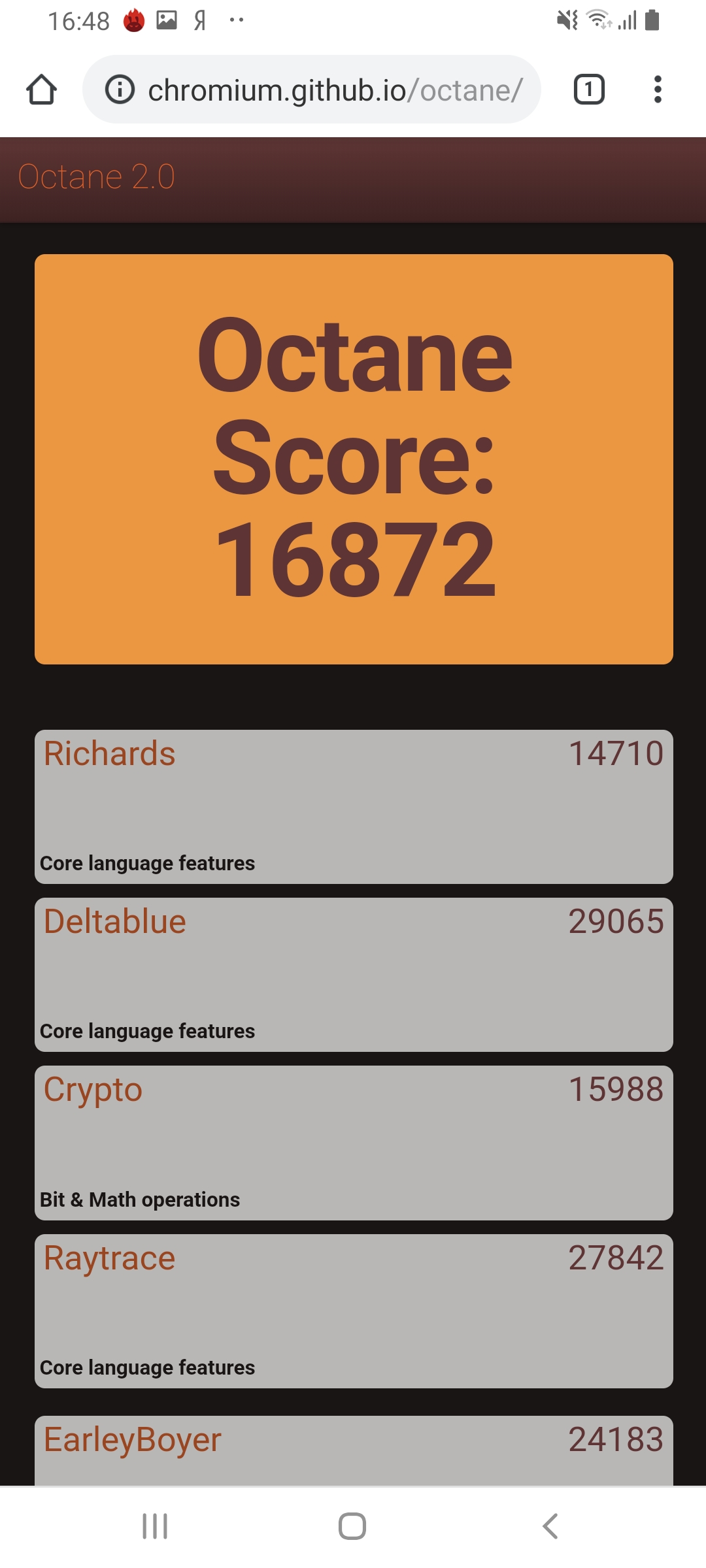Image resolution: width=706 pixels, height=1568 pixels.
Task: Show recent apps
Action: pyautogui.click(x=155, y=1526)
